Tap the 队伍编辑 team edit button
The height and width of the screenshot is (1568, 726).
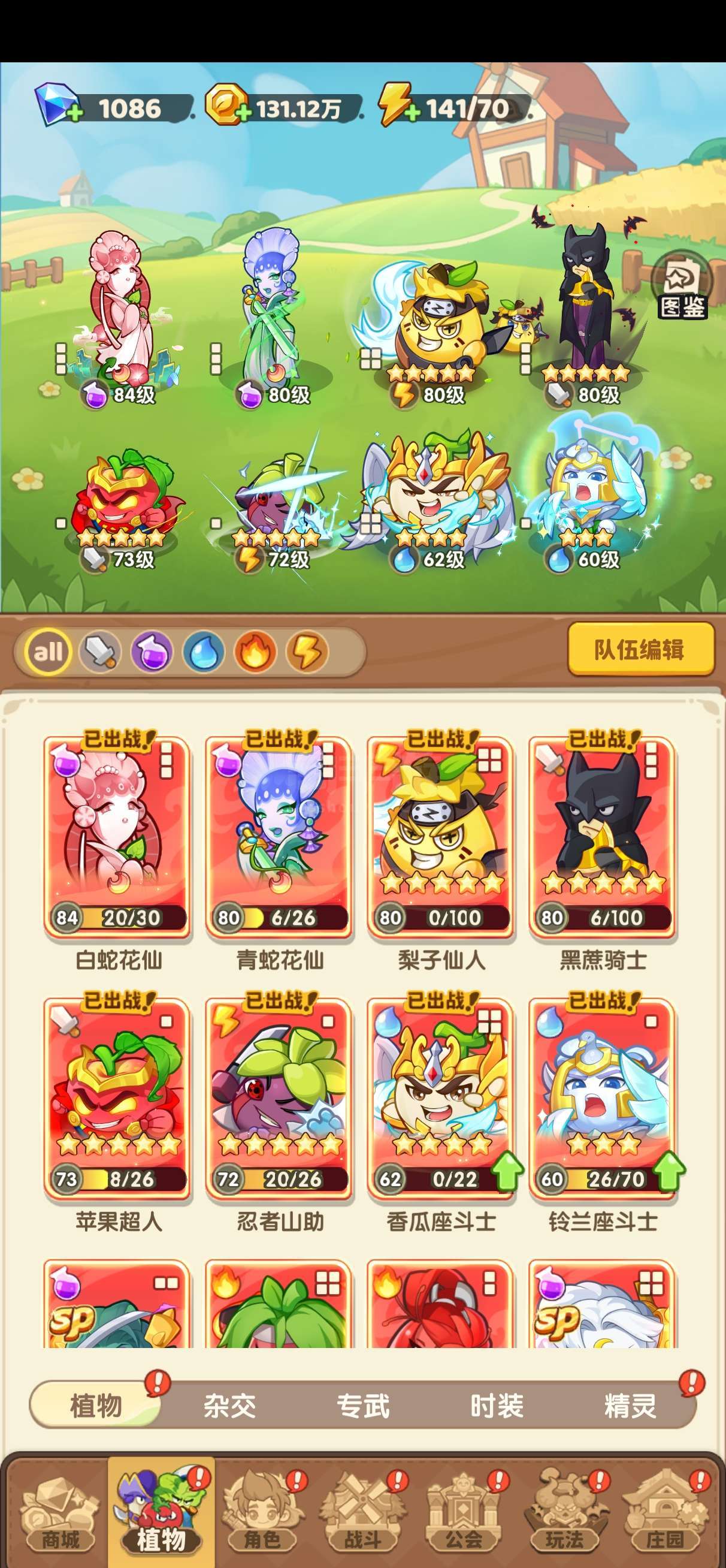tap(640, 650)
